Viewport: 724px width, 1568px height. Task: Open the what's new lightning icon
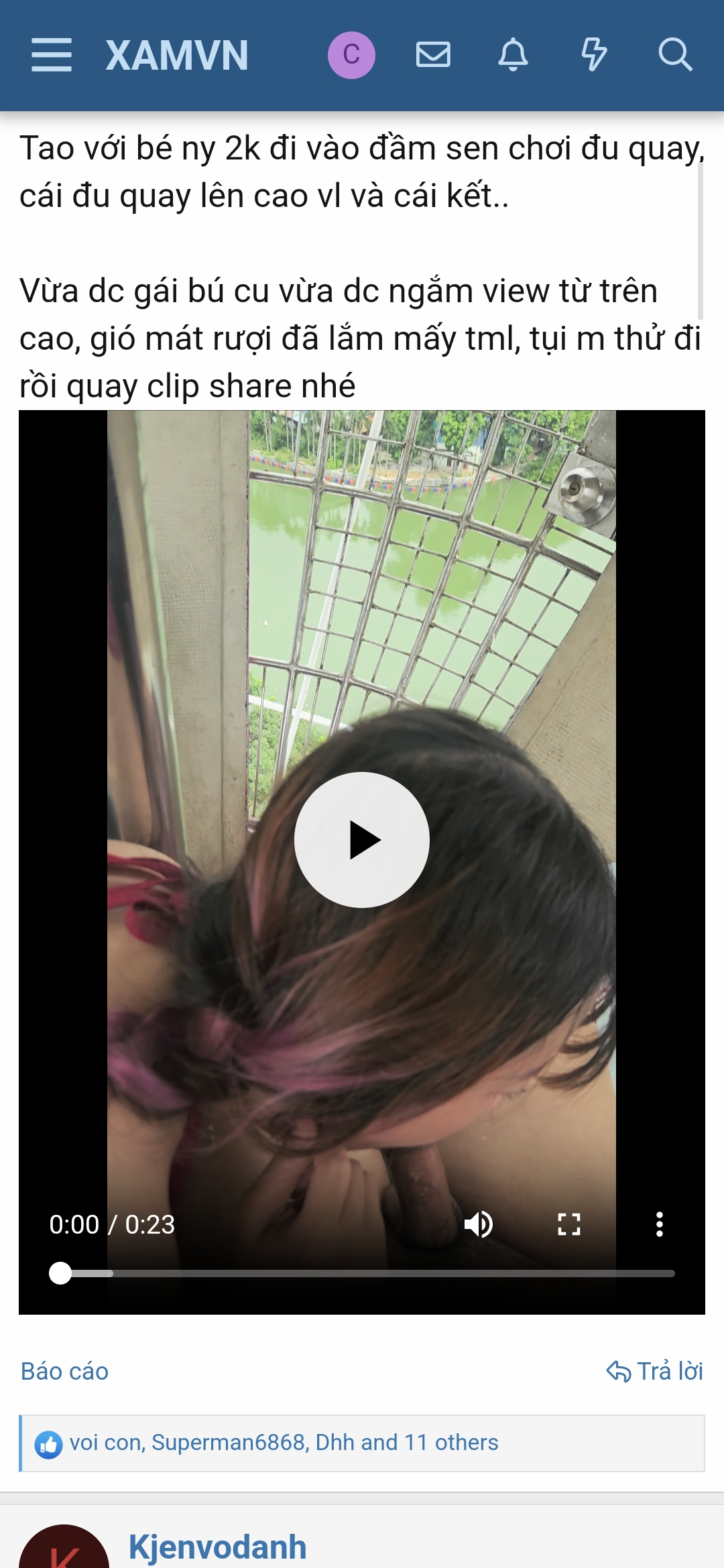coord(594,55)
